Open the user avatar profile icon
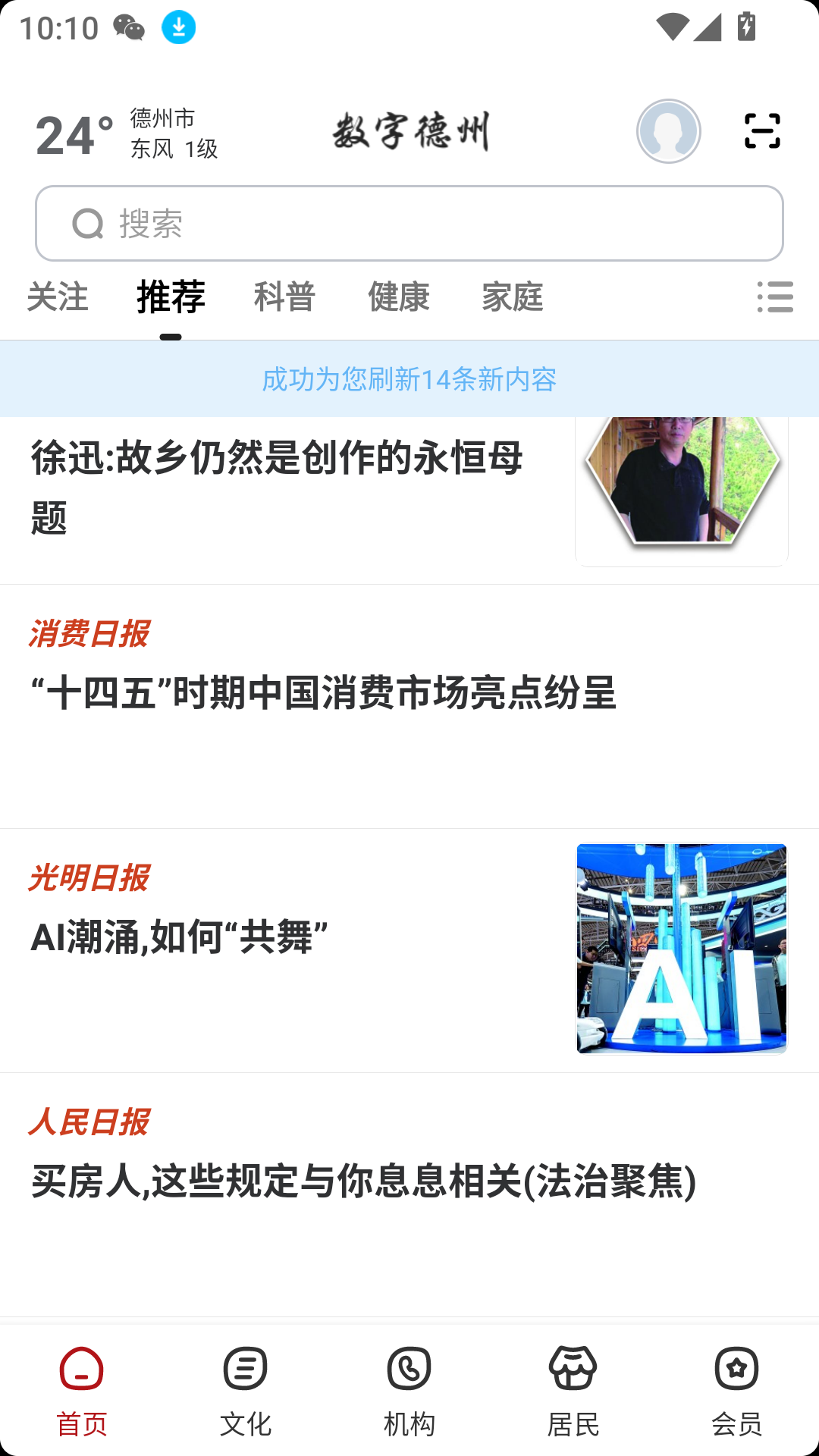 tap(668, 131)
